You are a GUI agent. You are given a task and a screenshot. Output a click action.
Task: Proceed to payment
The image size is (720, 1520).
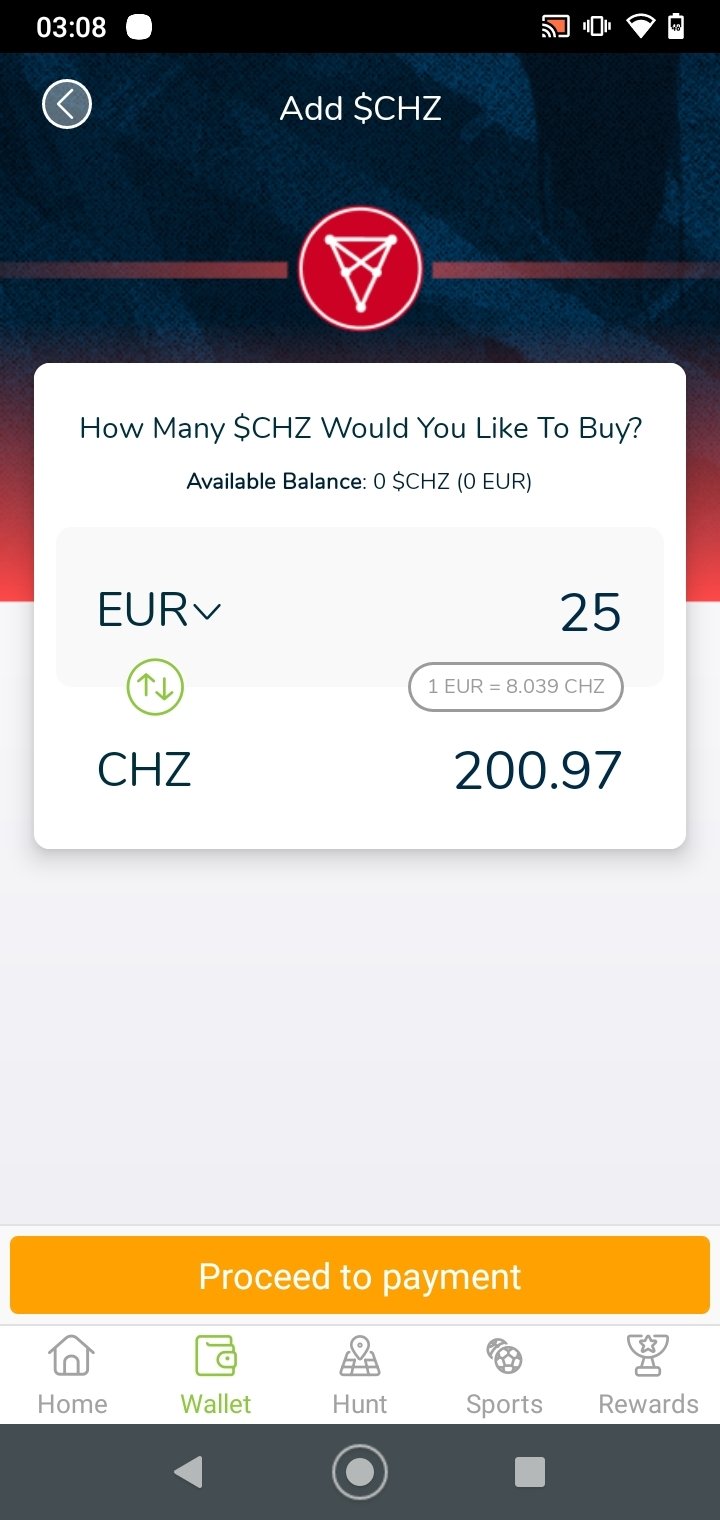360,1276
